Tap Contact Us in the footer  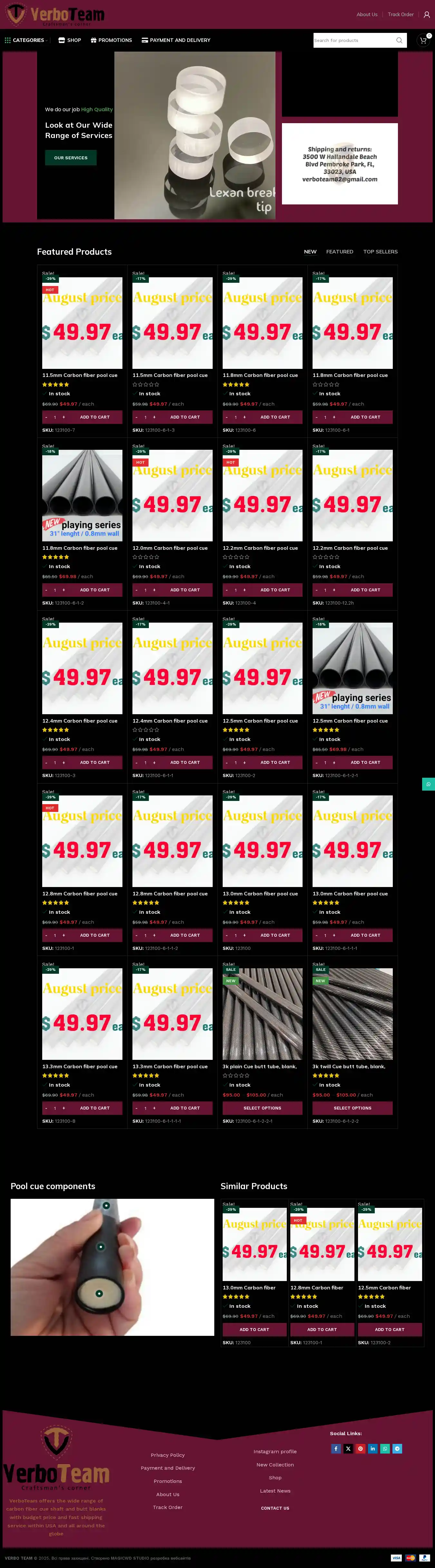[275, 1508]
